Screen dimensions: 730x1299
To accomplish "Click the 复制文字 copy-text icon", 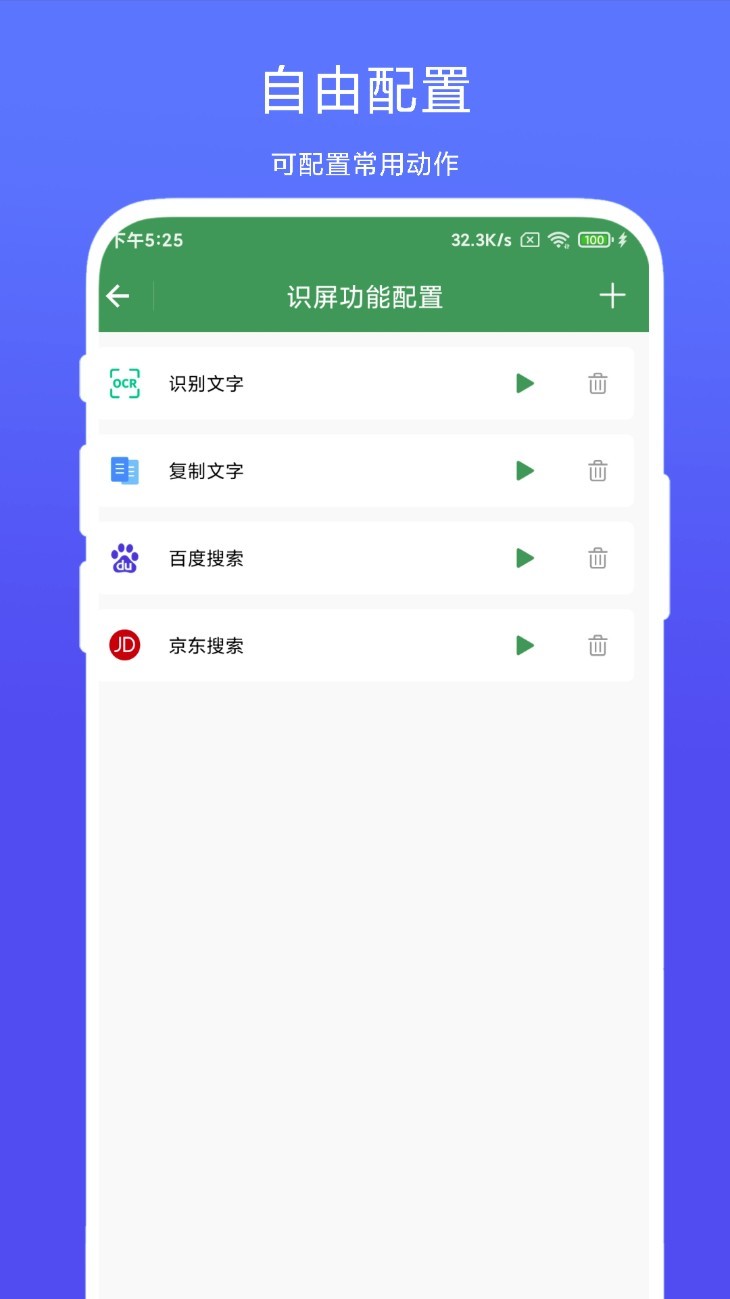I will 124,471.
